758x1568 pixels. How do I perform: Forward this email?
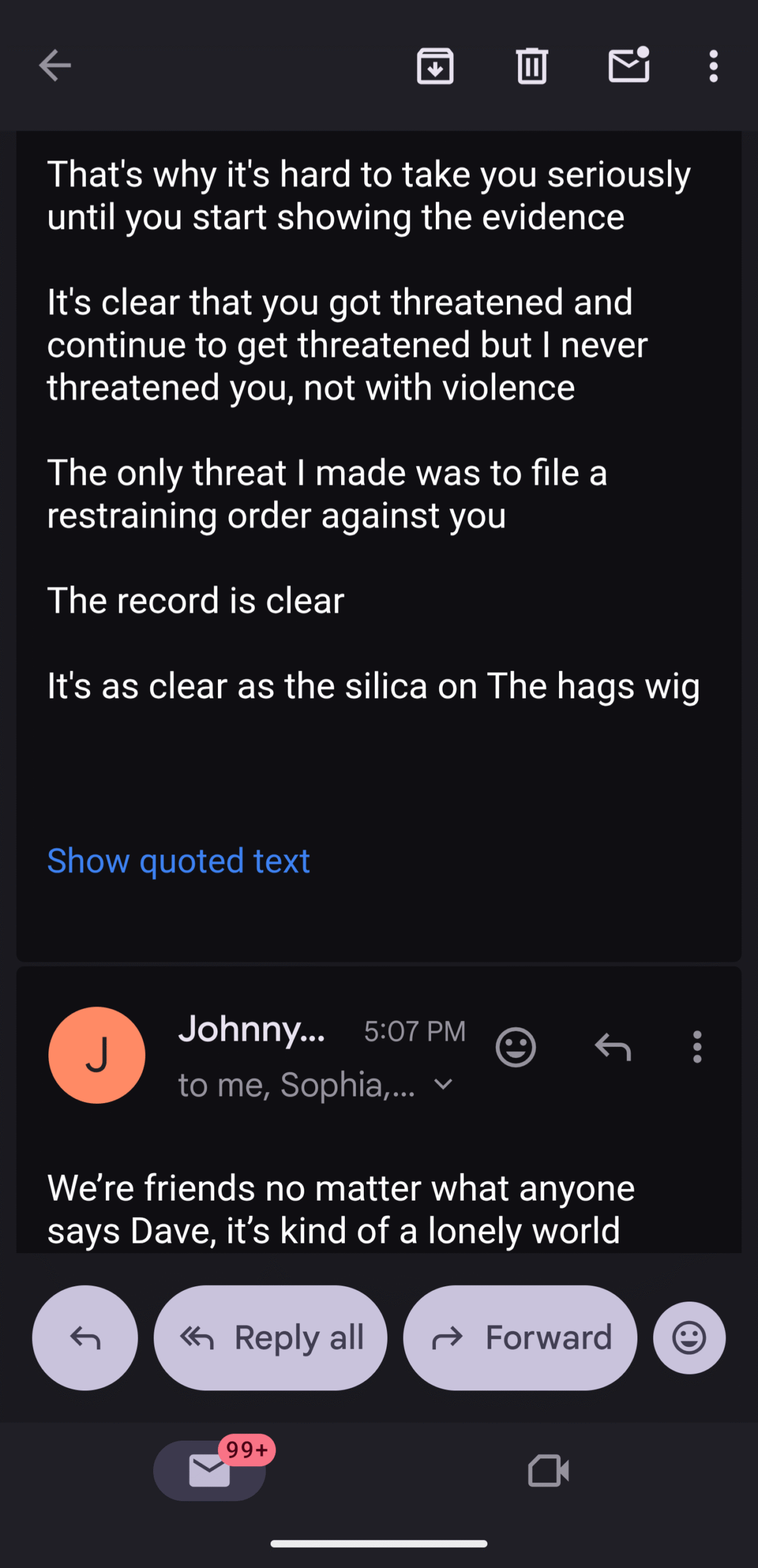click(520, 1338)
